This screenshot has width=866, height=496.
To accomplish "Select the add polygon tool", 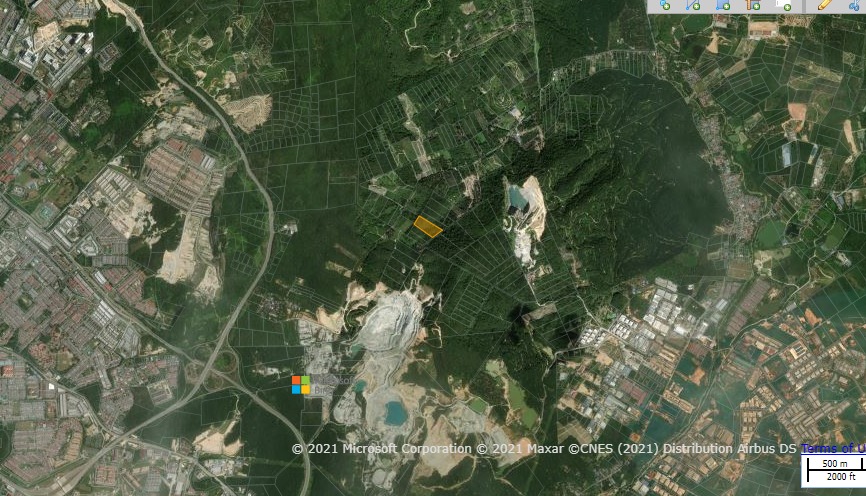I will tap(723, 4).
